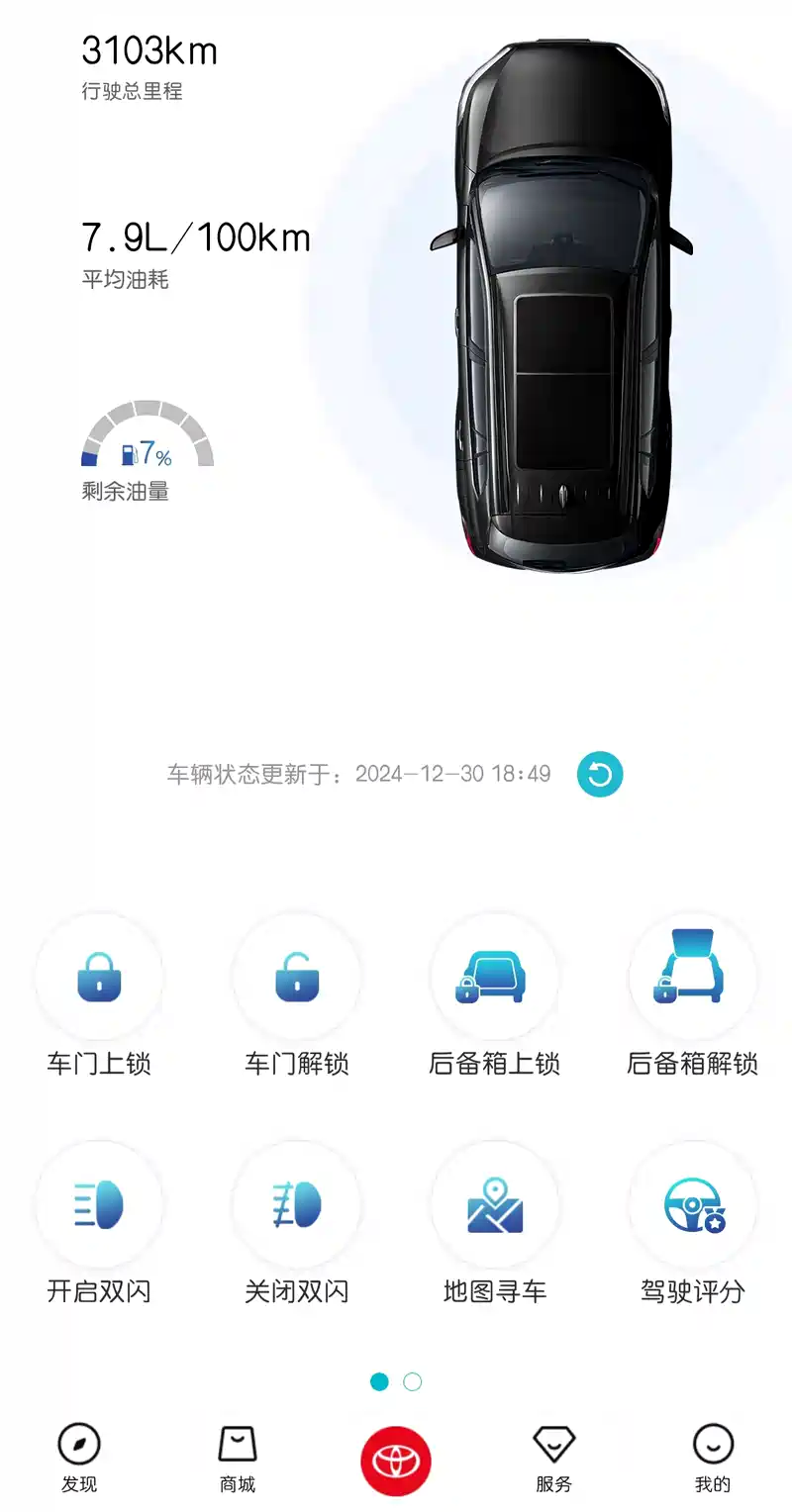Image resolution: width=792 pixels, height=1512 pixels.
Task: Refresh the vehicle status
Action: point(600,774)
